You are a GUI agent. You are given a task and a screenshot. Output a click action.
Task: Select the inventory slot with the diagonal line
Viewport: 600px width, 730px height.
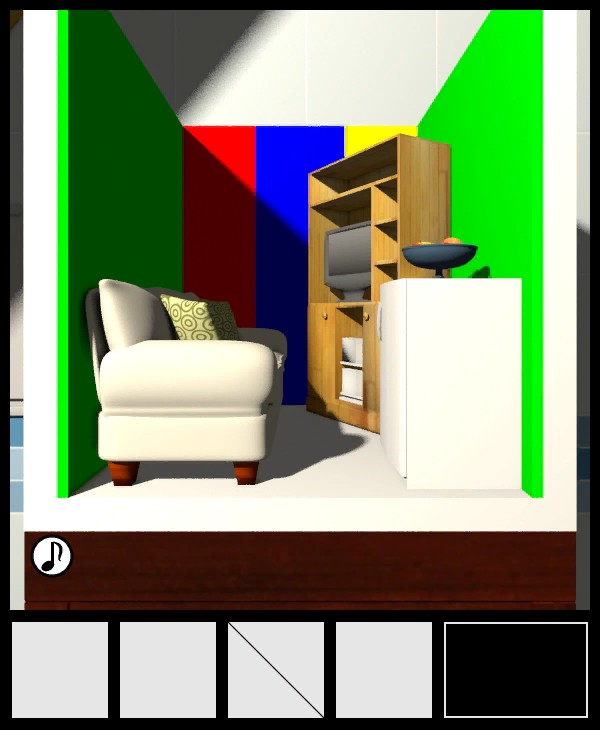pyautogui.click(x=276, y=670)
